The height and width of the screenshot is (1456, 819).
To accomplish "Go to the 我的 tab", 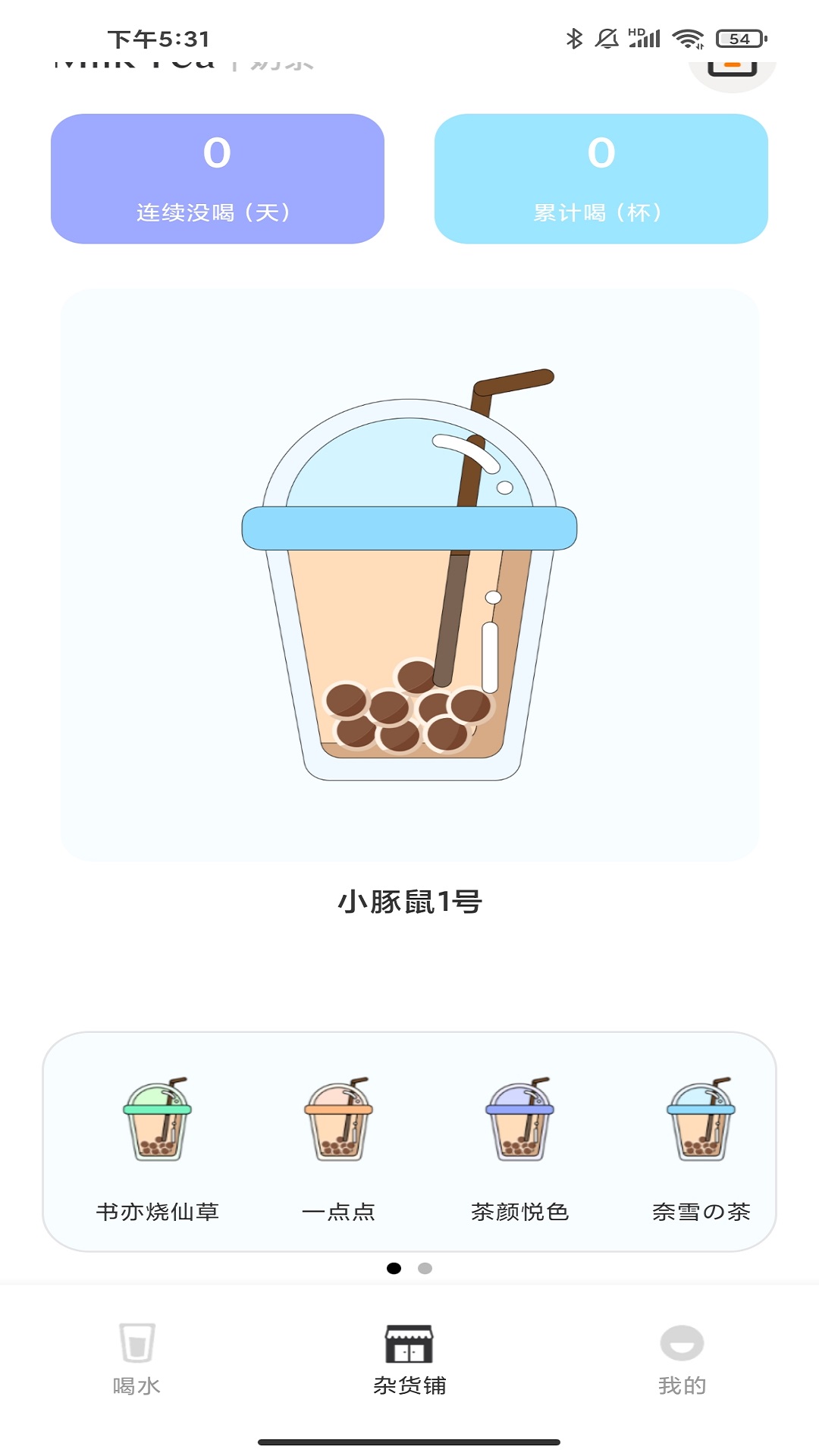I will point(682,1359).
